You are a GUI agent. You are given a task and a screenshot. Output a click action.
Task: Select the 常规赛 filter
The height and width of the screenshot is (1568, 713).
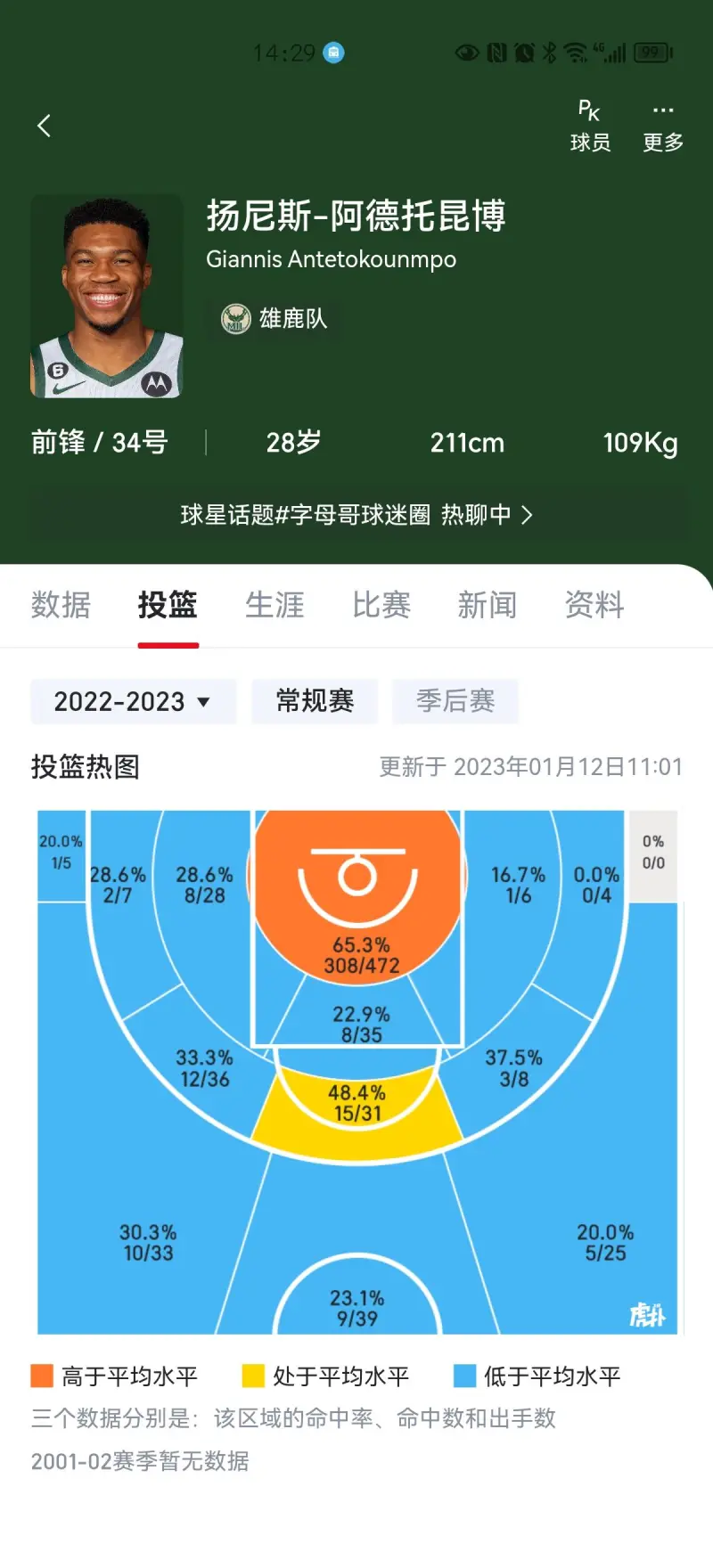pyautogui.click(x=315, y=701)
